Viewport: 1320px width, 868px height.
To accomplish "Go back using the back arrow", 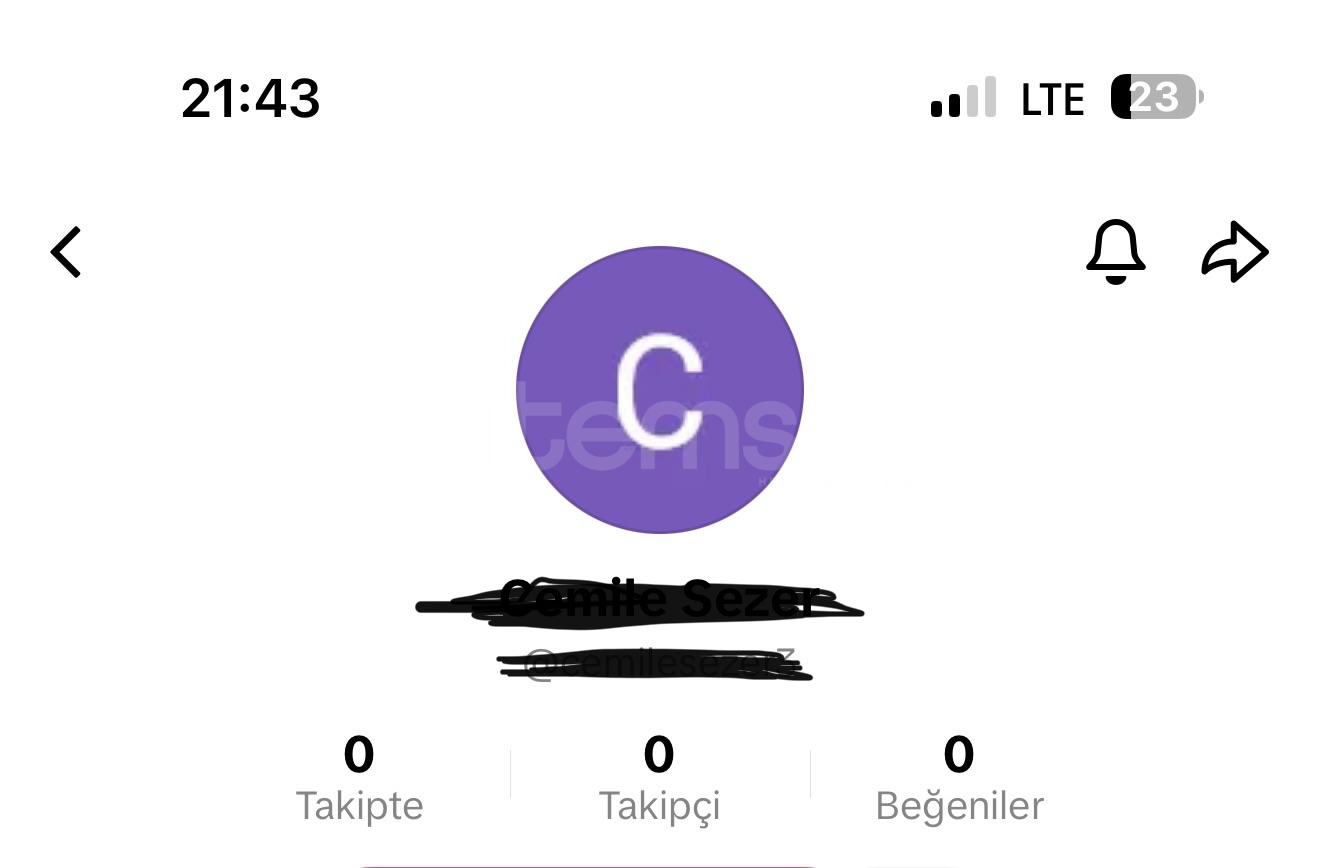I will point(66,252).
